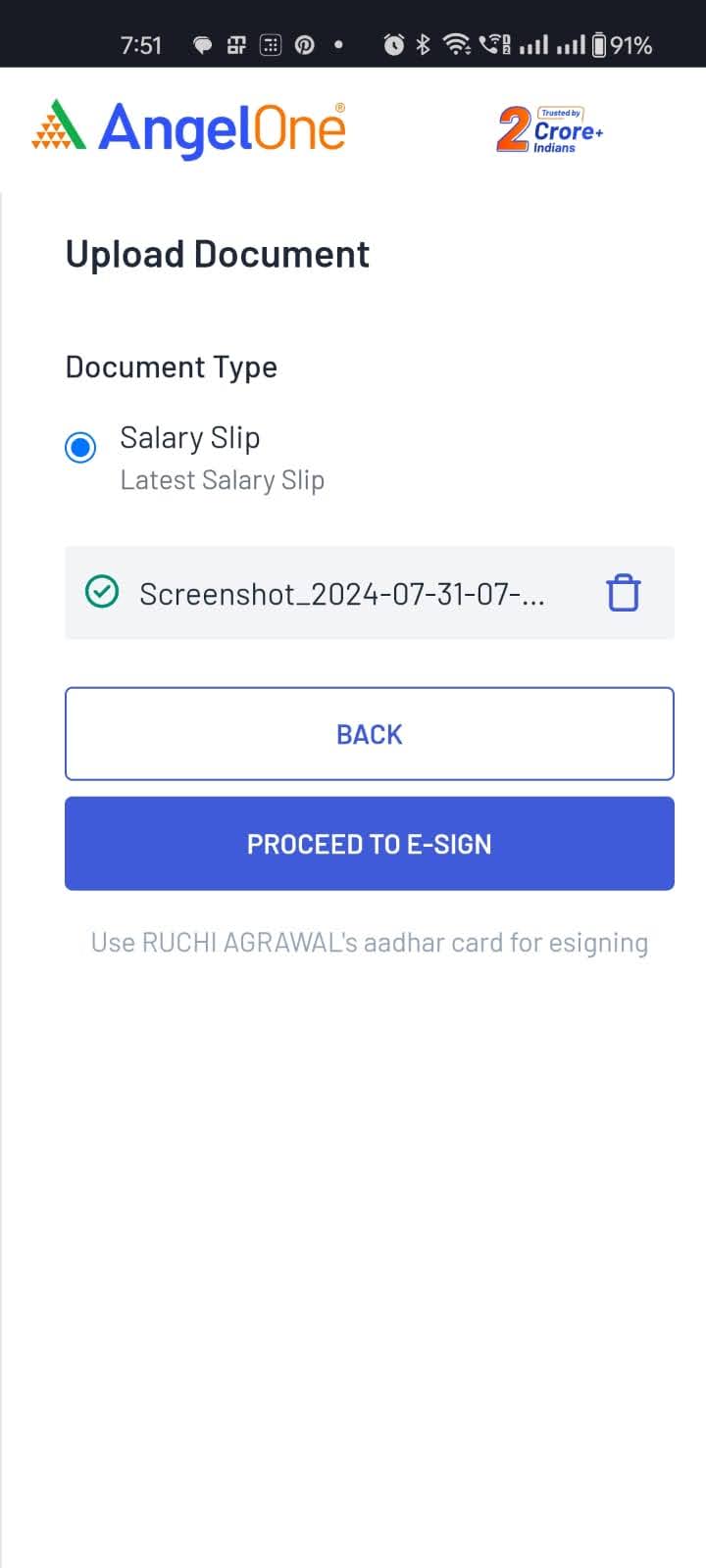This screenshot has width=706, height=1568.
Task: Go back using the BACK button
Action: [369, 734]
